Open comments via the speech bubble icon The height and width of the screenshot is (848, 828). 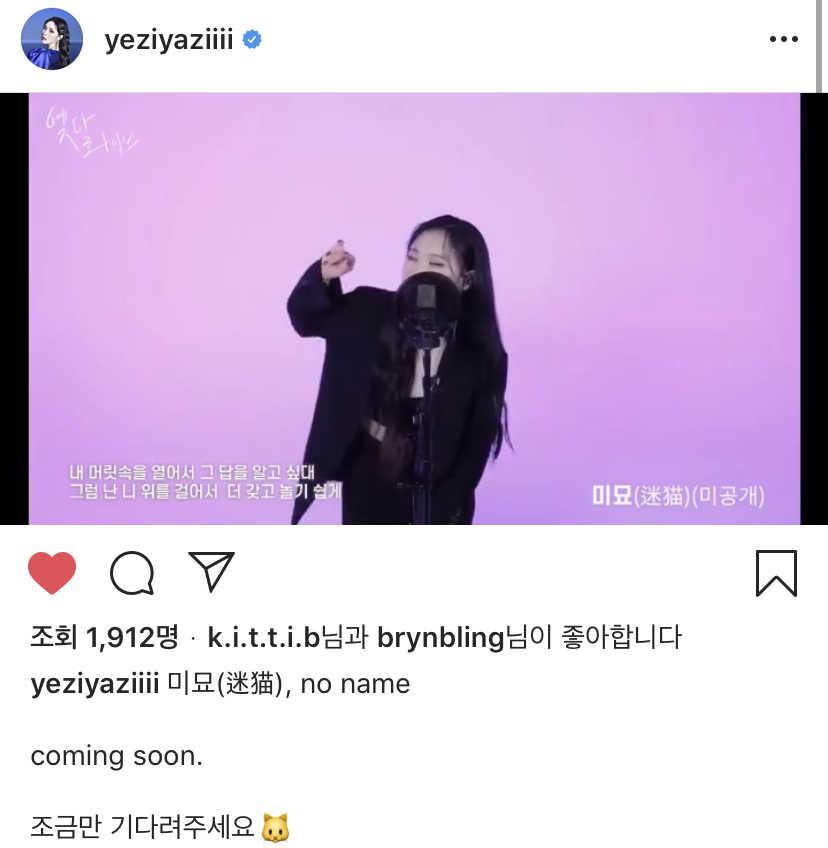(132, 573)
